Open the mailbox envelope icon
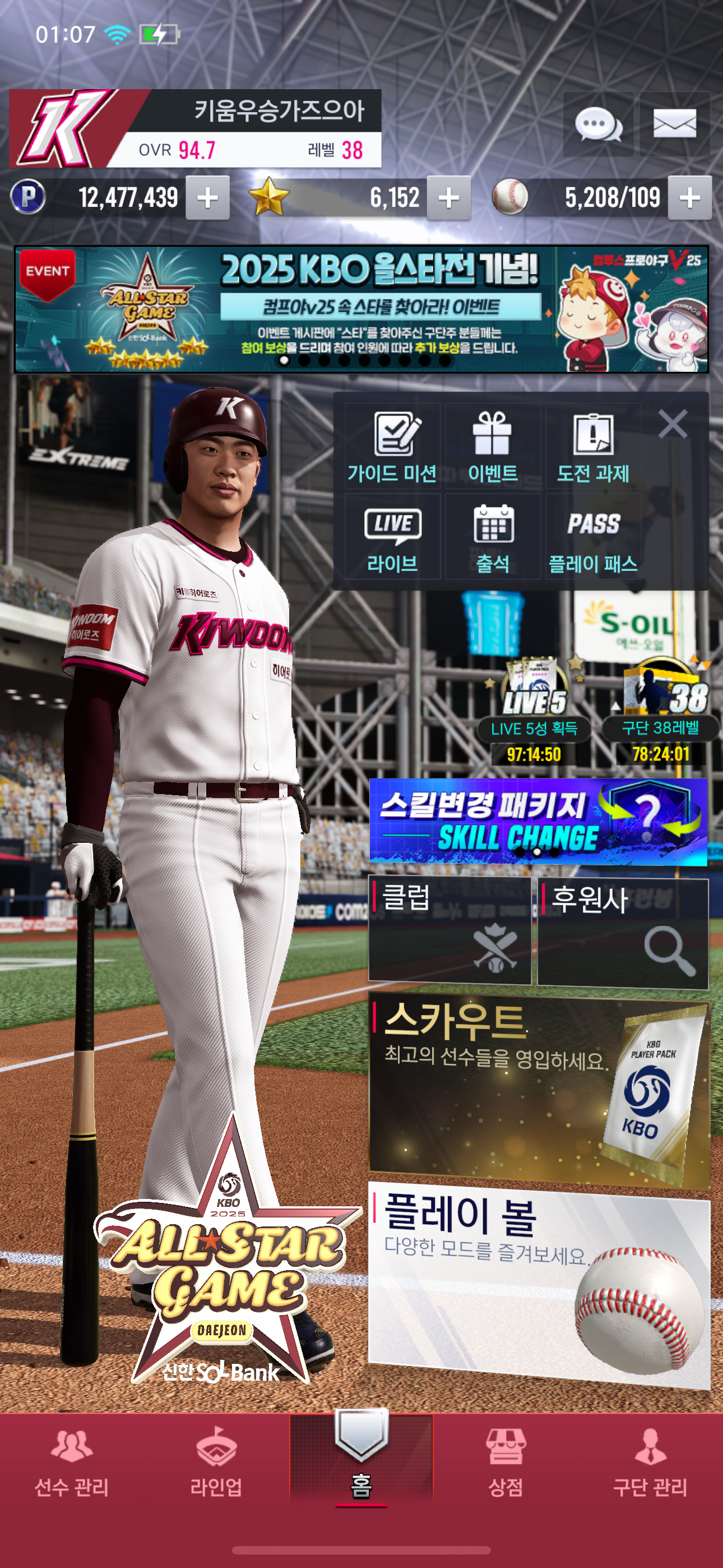Screen dimensions: 723x1568 point(674,125)
